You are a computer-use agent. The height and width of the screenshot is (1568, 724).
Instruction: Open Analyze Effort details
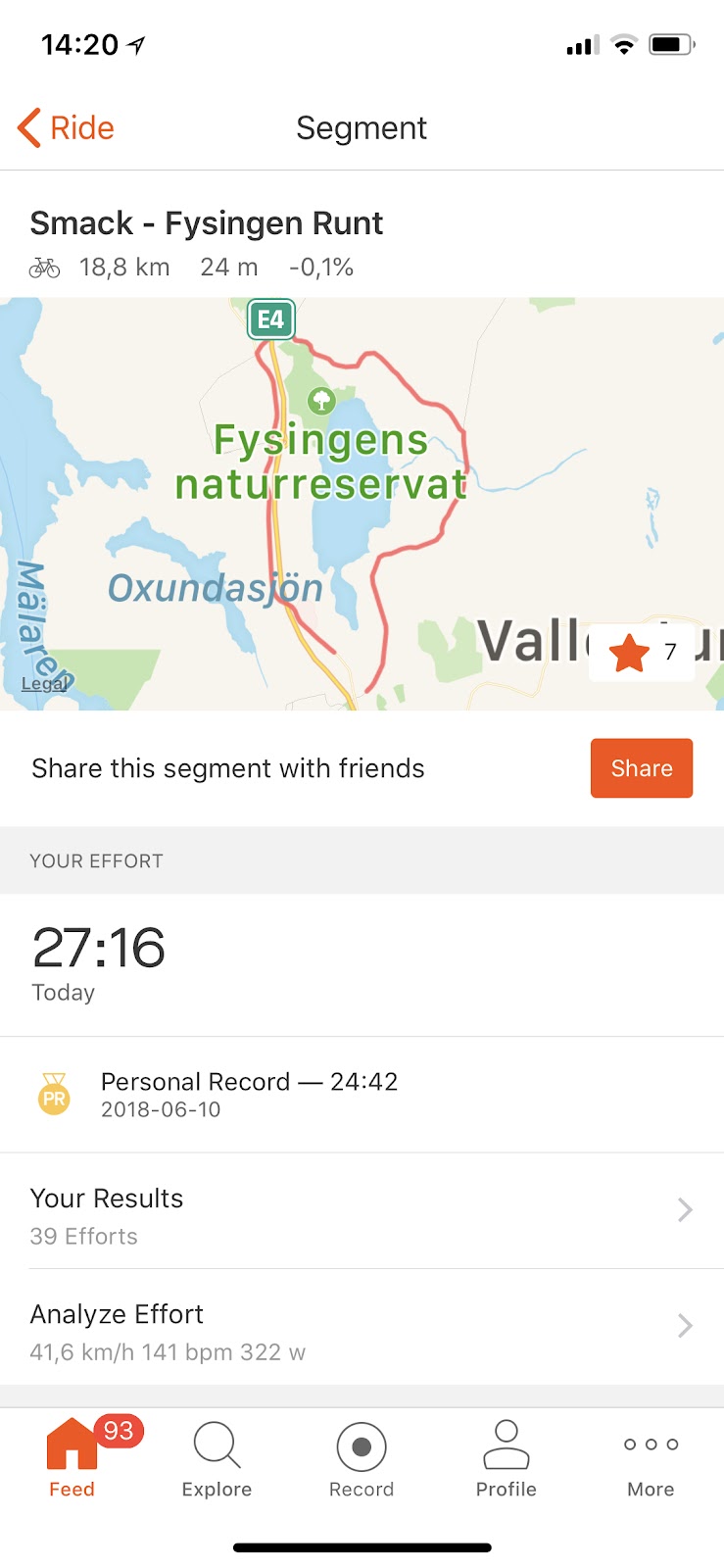coord(362,1327)
